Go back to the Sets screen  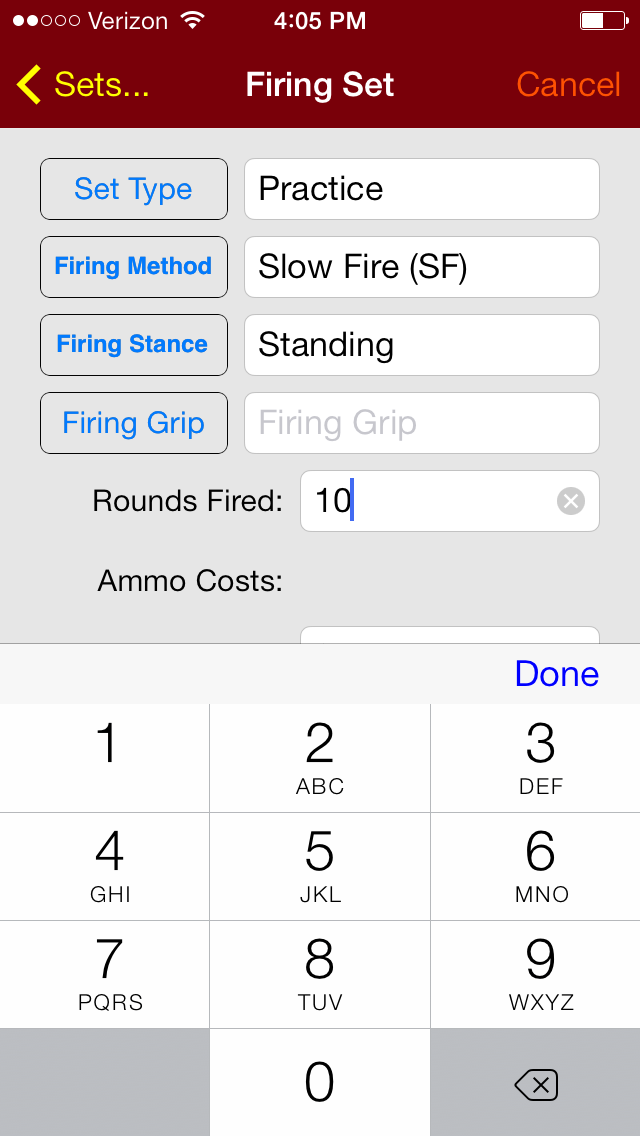(83, 85)
